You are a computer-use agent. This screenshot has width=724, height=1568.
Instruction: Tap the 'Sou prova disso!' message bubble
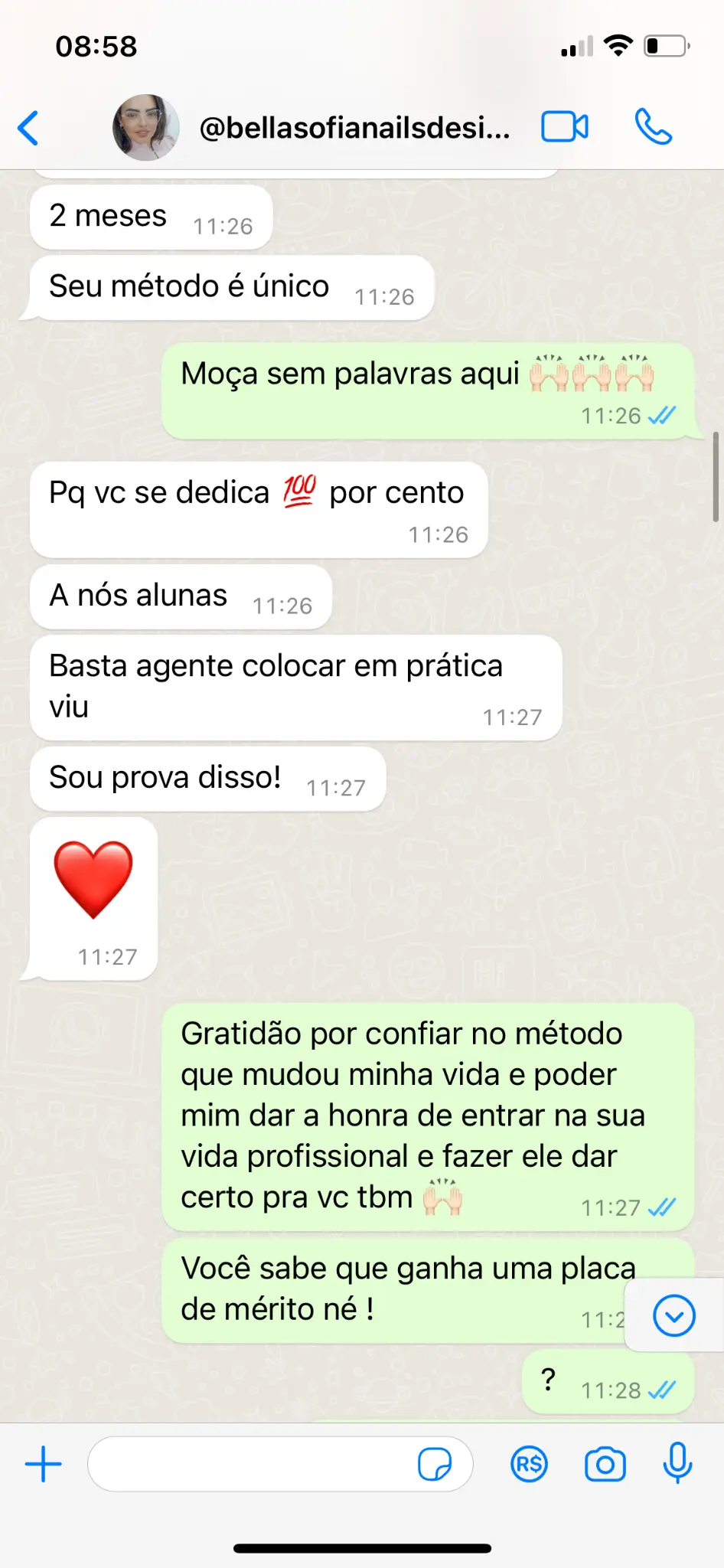tap(207, 778)
